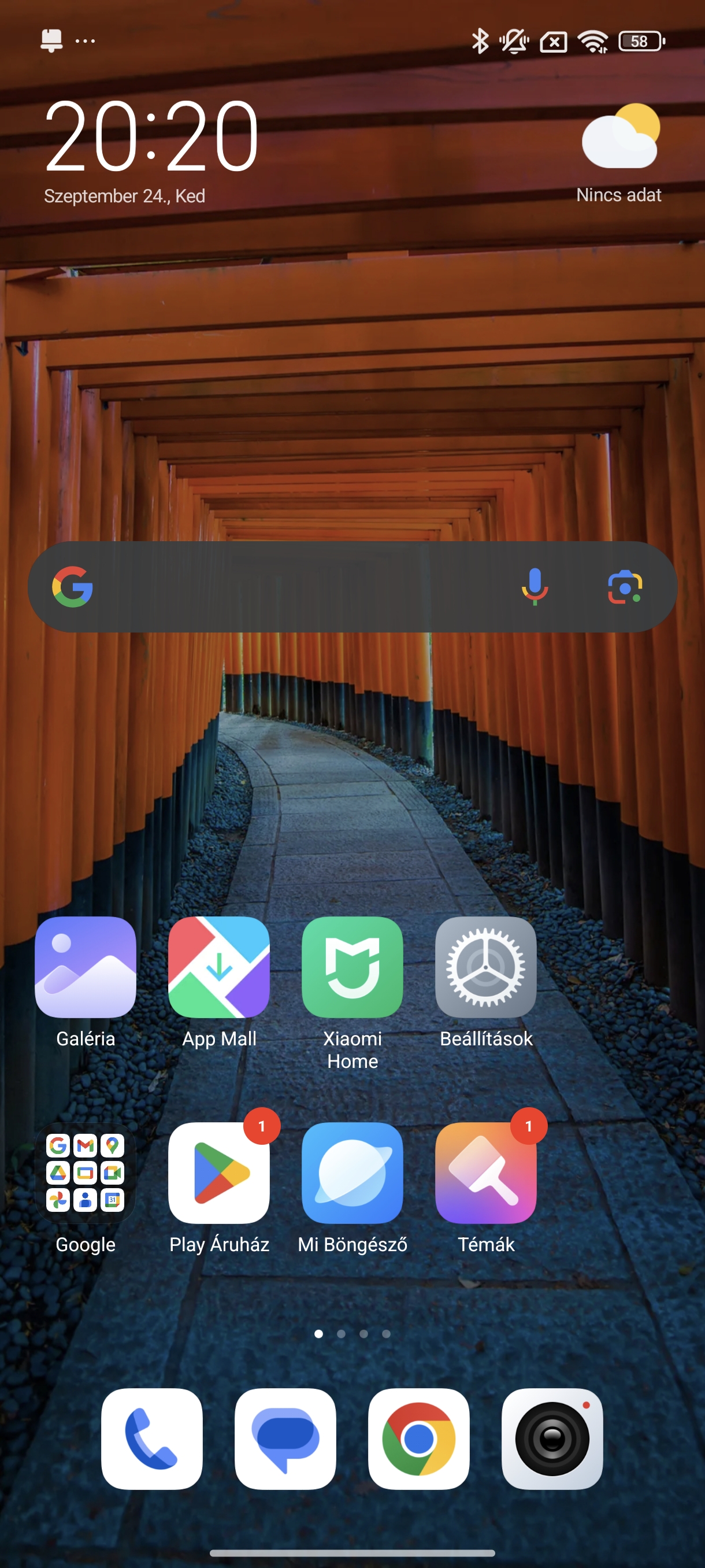705x1568 pixels.
Task: Open the Galéria app
Action: tap(85, 967)
